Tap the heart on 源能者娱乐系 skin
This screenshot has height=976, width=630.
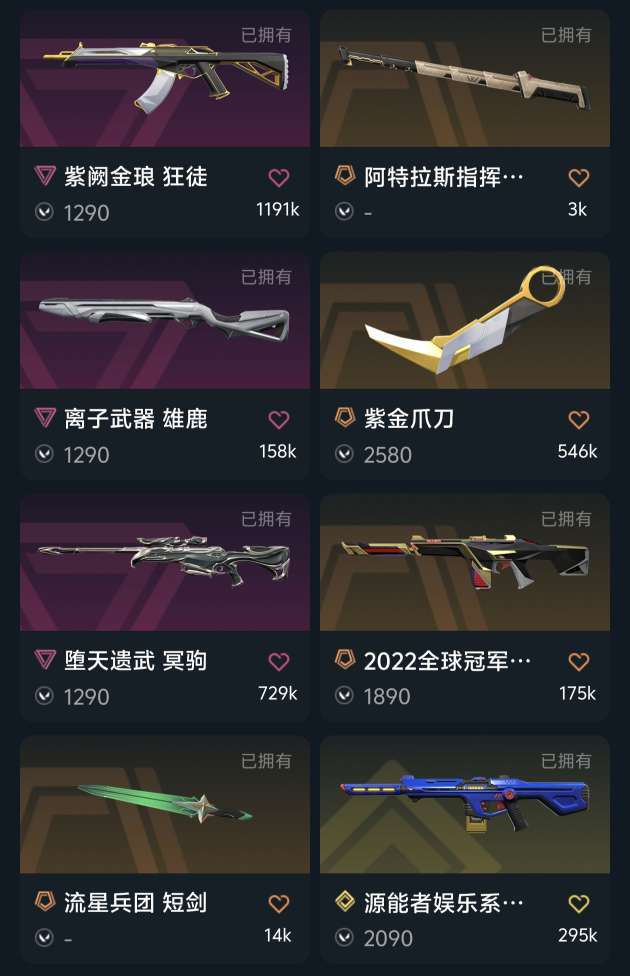(x=579, y=904)
